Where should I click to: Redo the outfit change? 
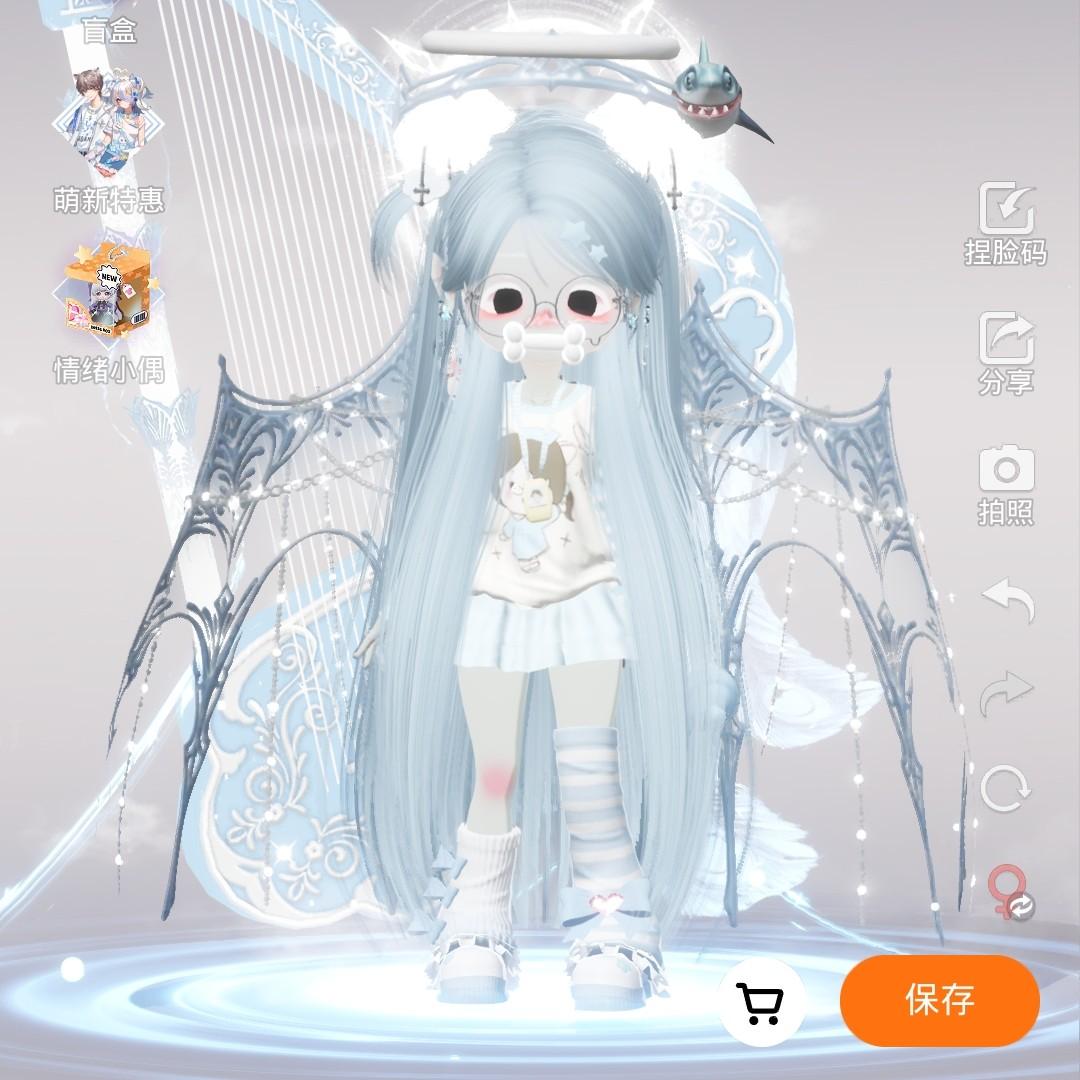click(x=1006, y=692)
